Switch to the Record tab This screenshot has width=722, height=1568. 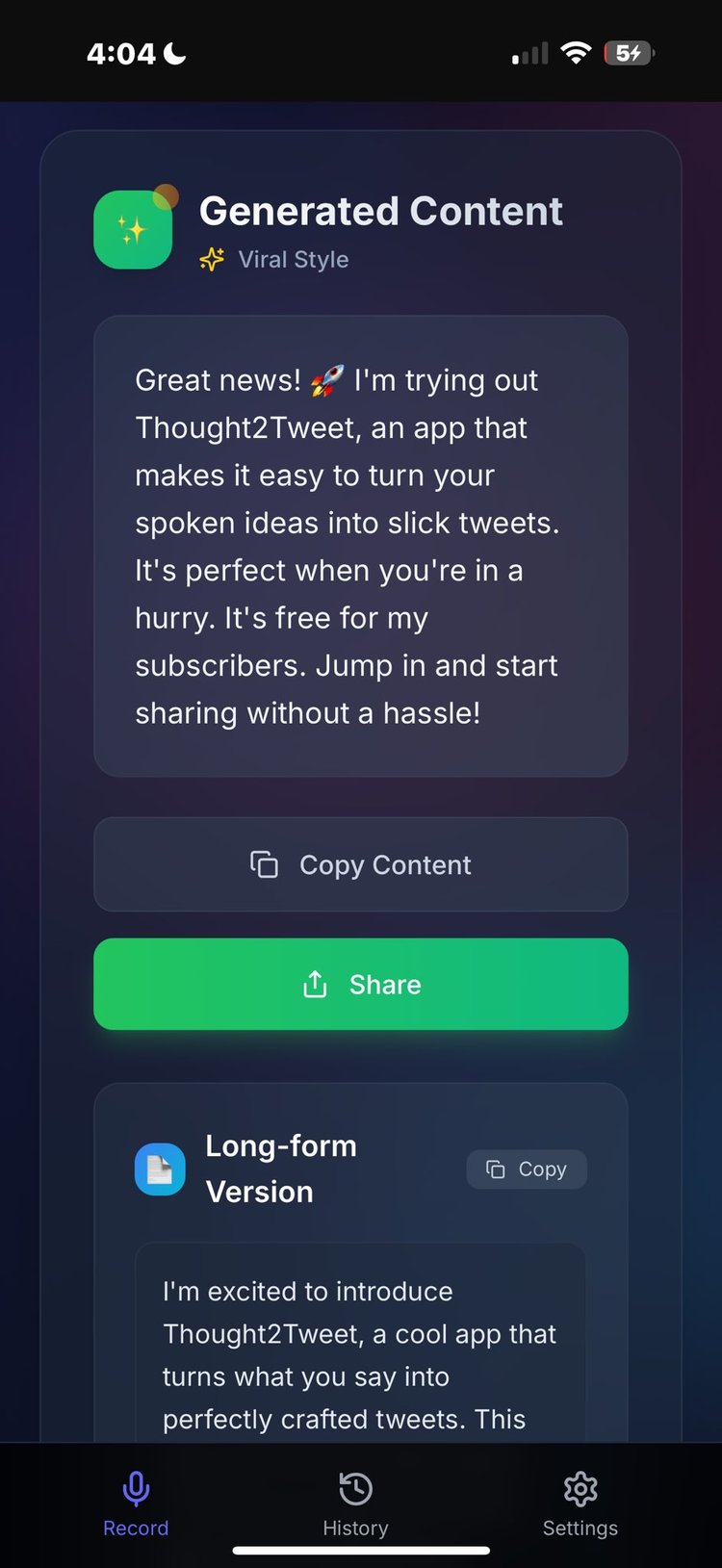tap(136, 1504)
